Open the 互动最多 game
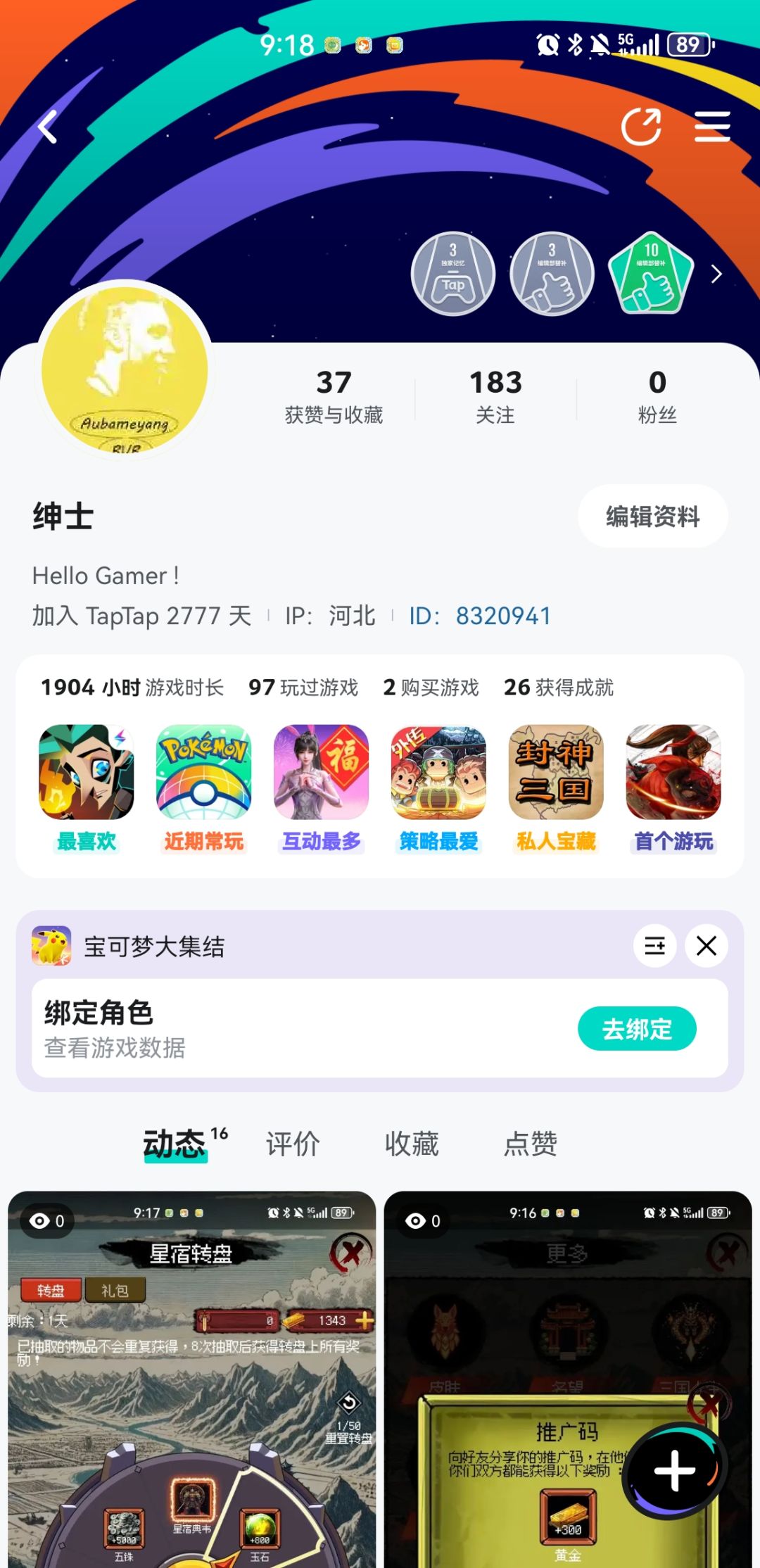760x1568 pixels. (322, 773)
